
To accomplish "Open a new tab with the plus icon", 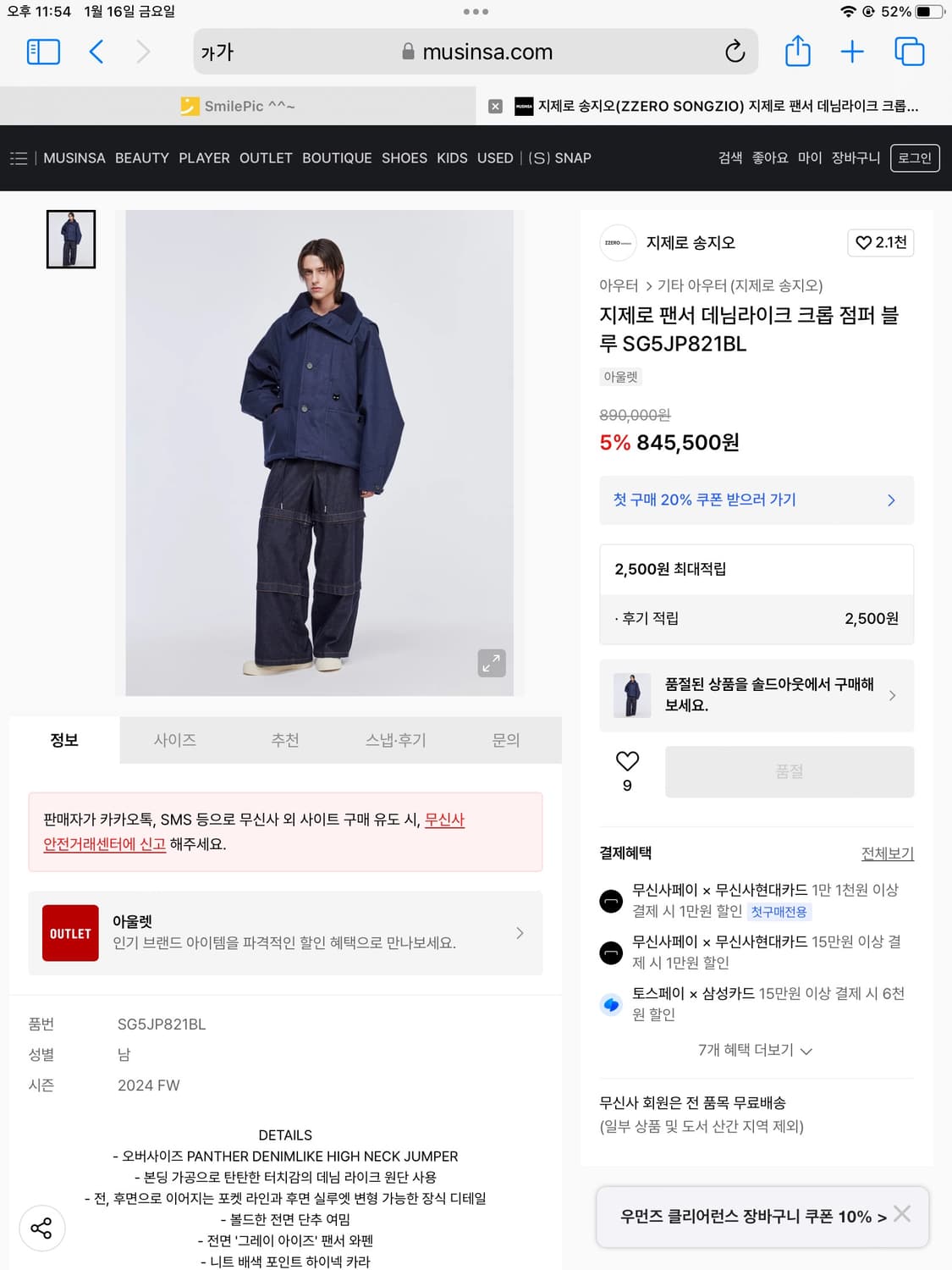I will [x=852, y=52].
